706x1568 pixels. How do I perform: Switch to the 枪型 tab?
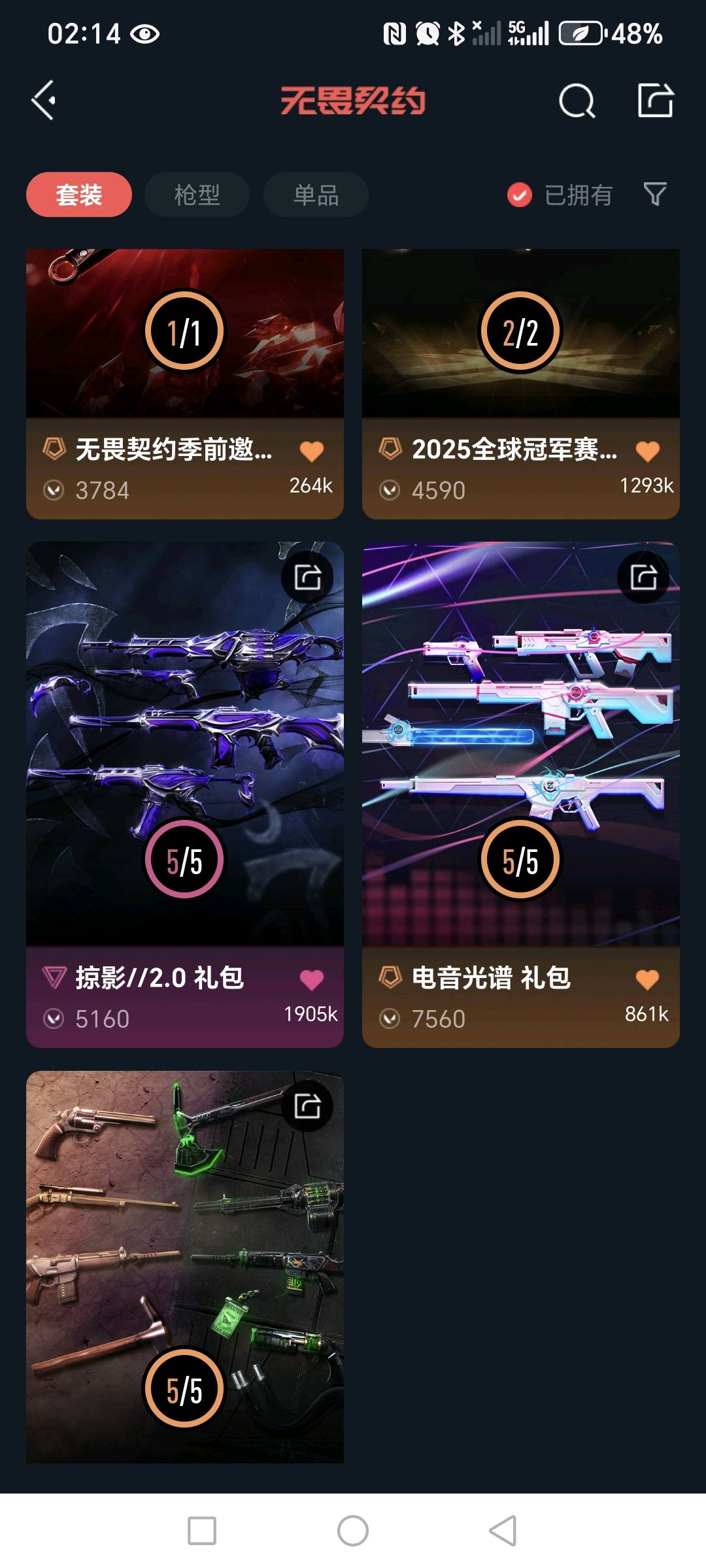click(197, 195)
